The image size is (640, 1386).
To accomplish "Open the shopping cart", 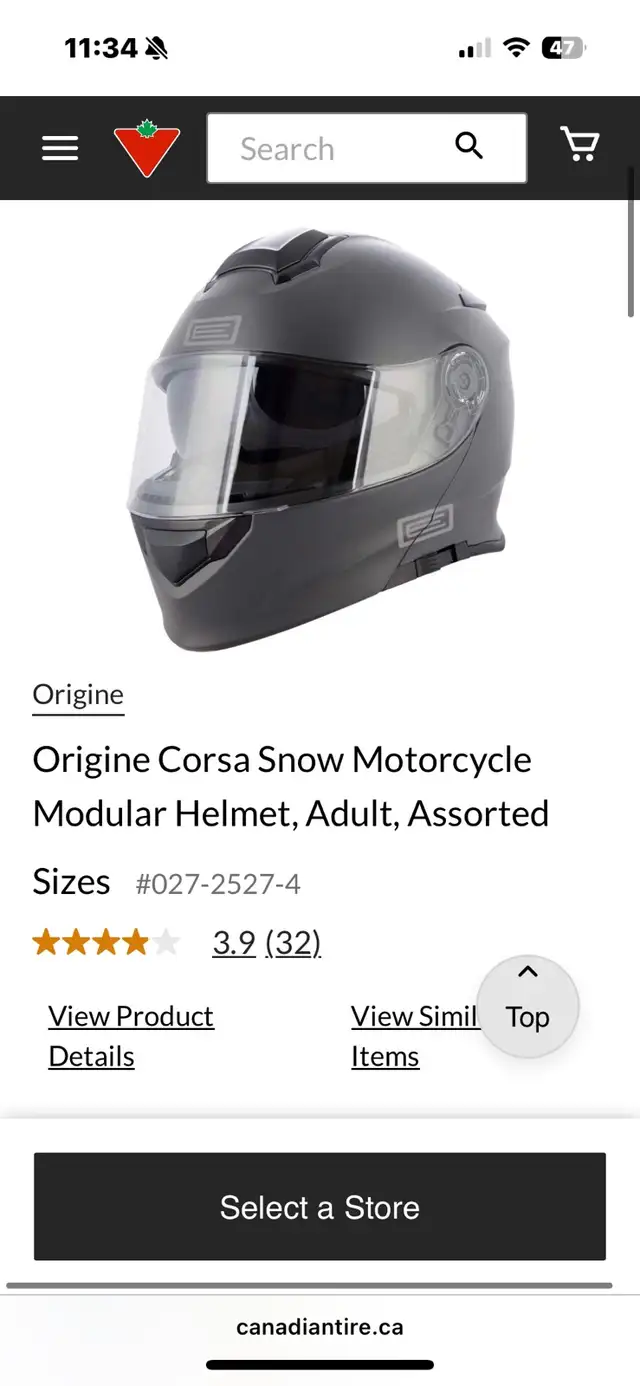I will point(580,146).
